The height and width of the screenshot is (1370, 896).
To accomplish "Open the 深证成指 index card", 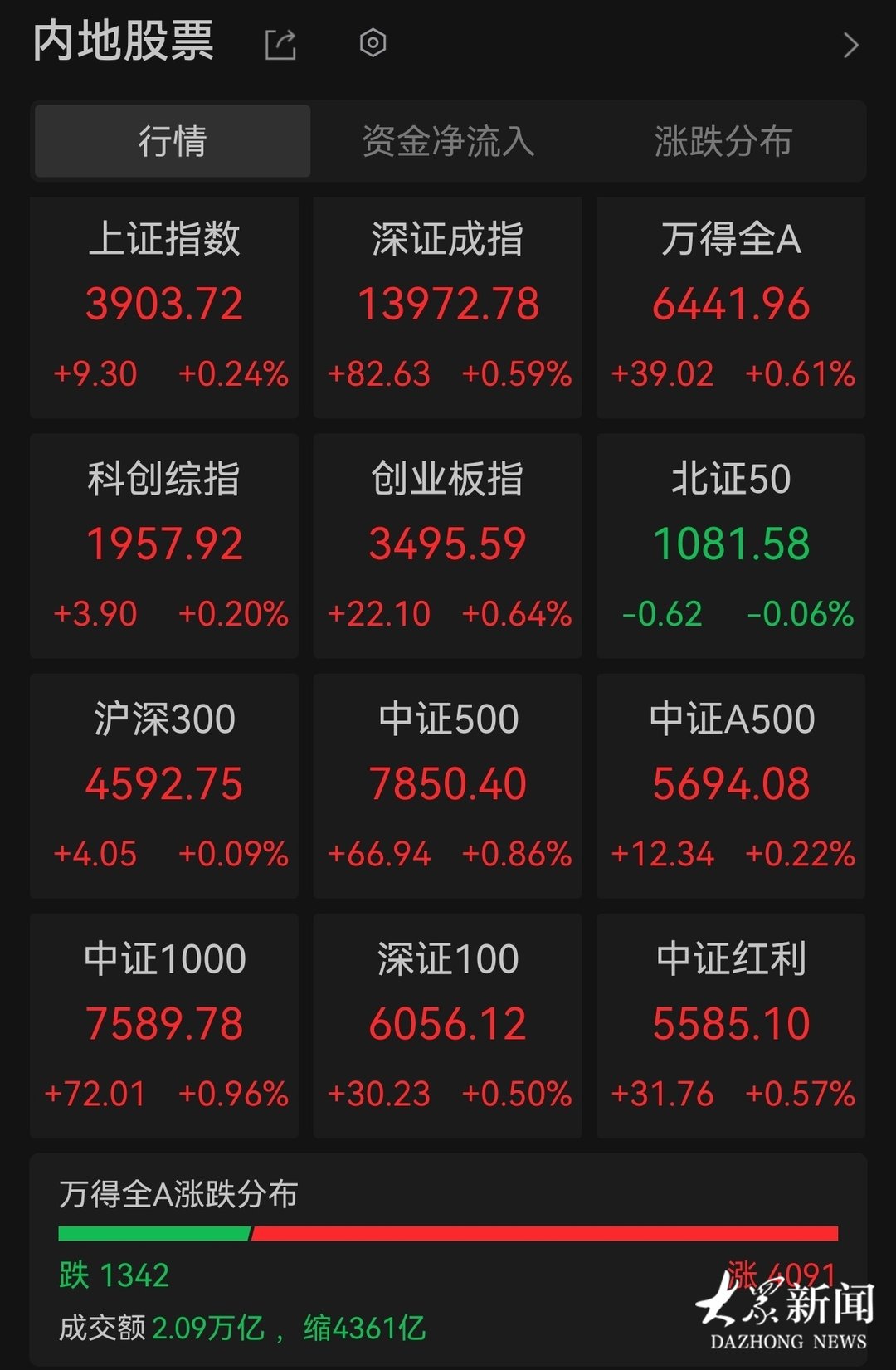I will point(448,308).
